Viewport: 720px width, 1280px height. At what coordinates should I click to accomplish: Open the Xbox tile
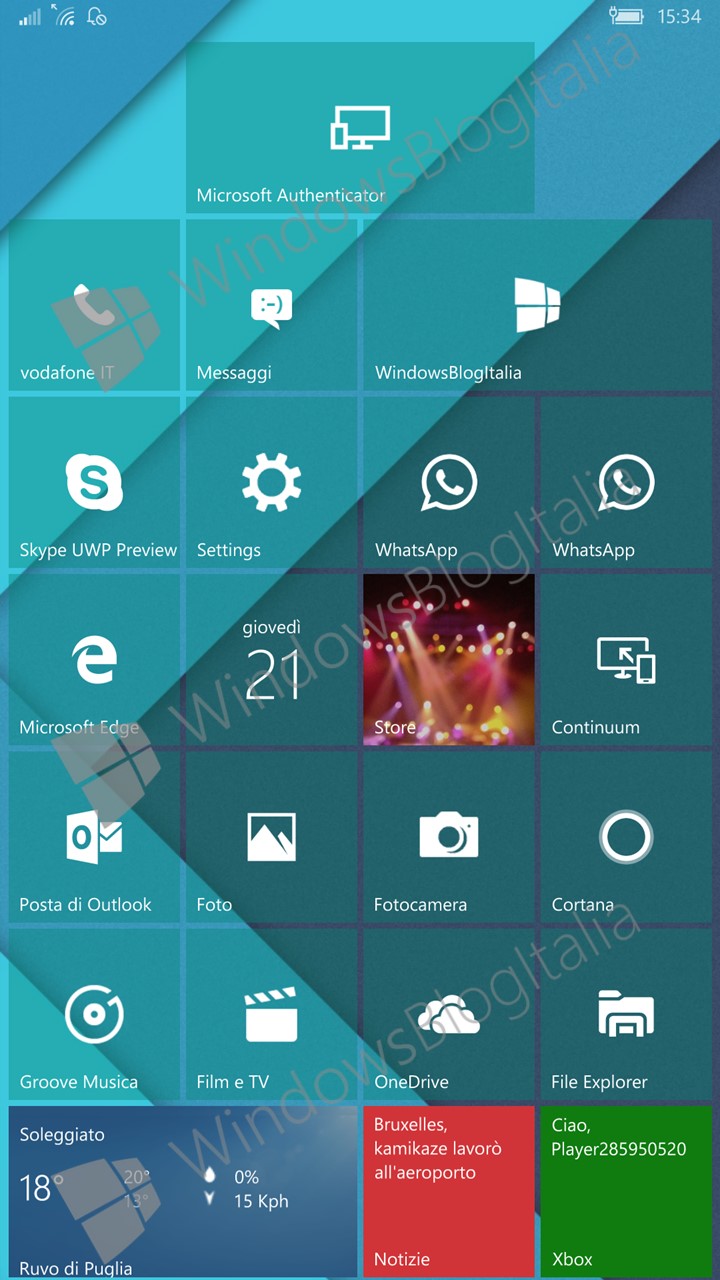626,1191
